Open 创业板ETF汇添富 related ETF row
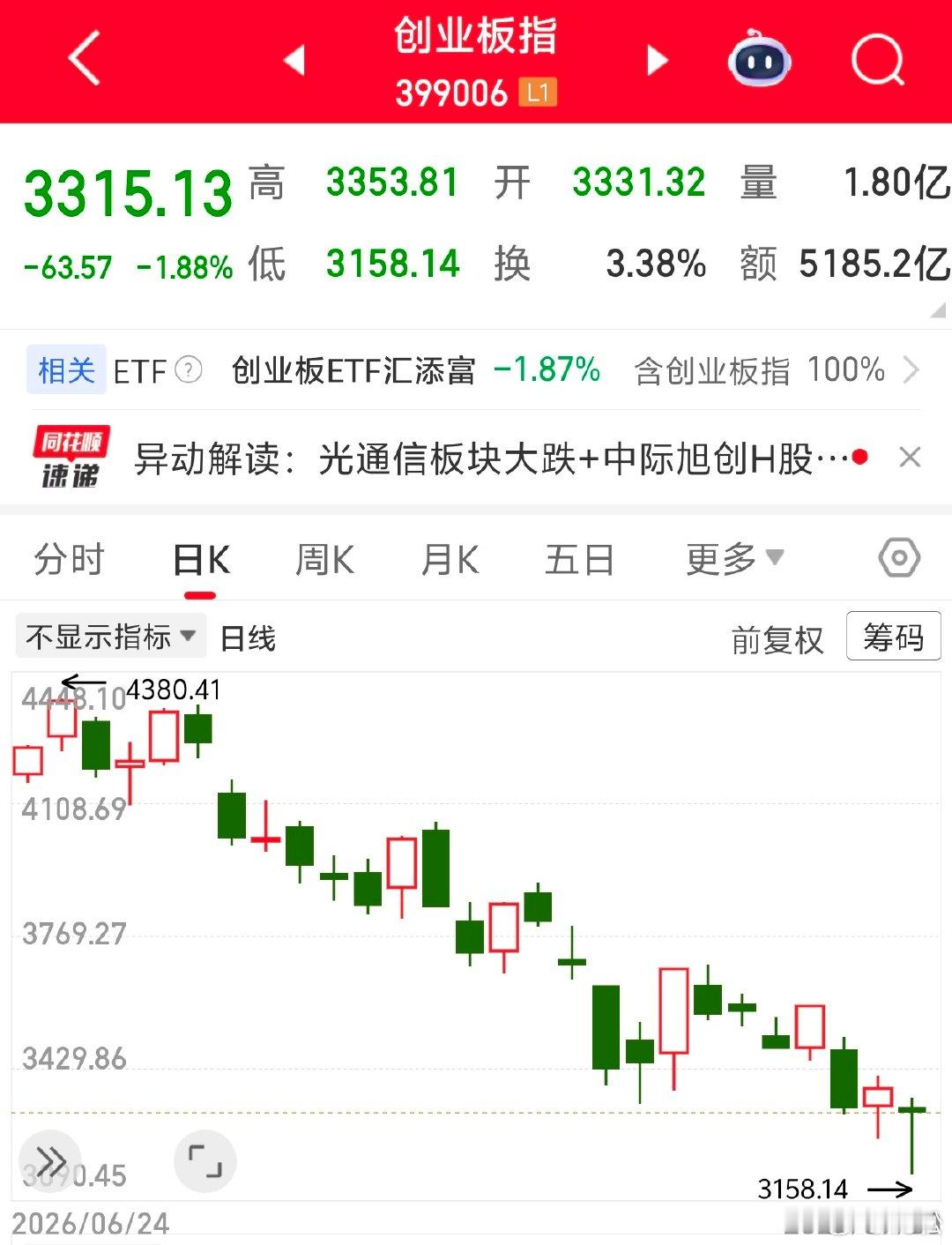The image size is (952, 1245). [476, 370]
